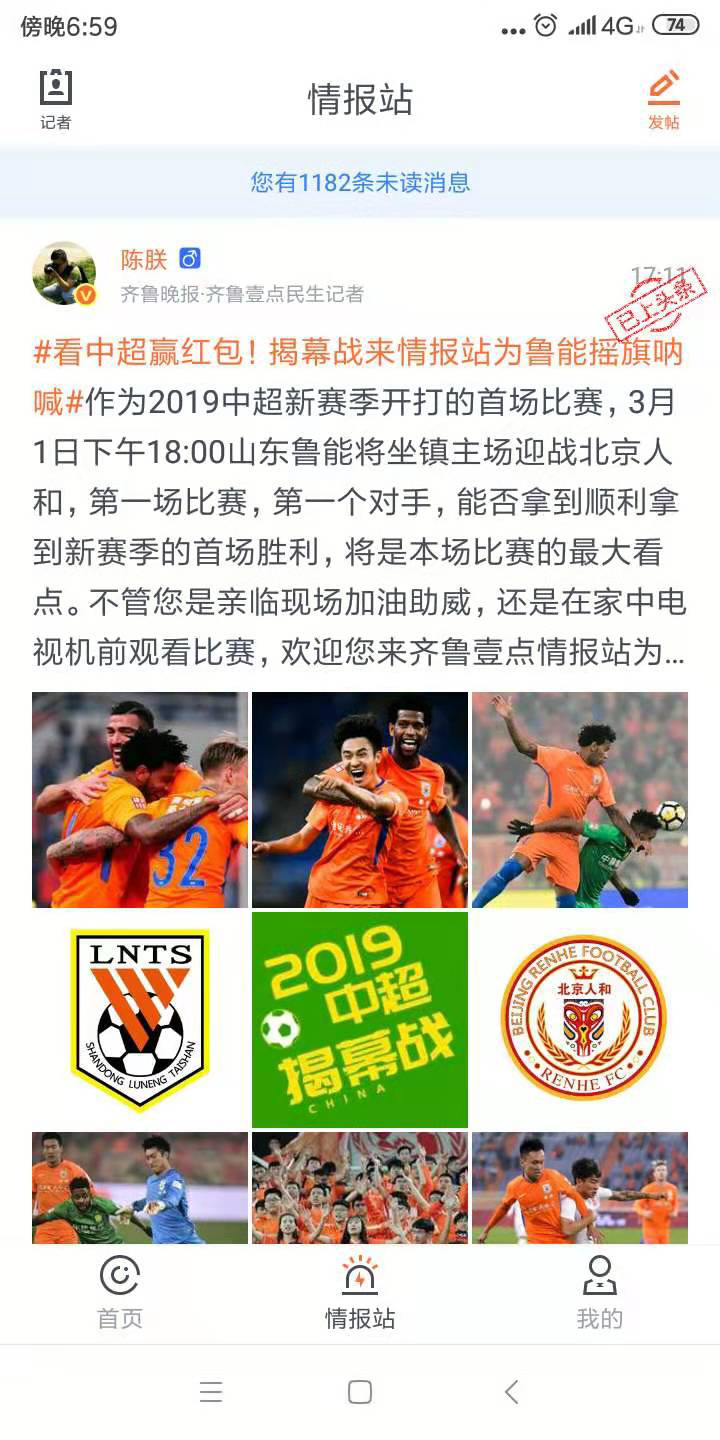Open the photo of cheering fans
The height and width of the screenshot is (1440, 720).
coord(360,1188)
